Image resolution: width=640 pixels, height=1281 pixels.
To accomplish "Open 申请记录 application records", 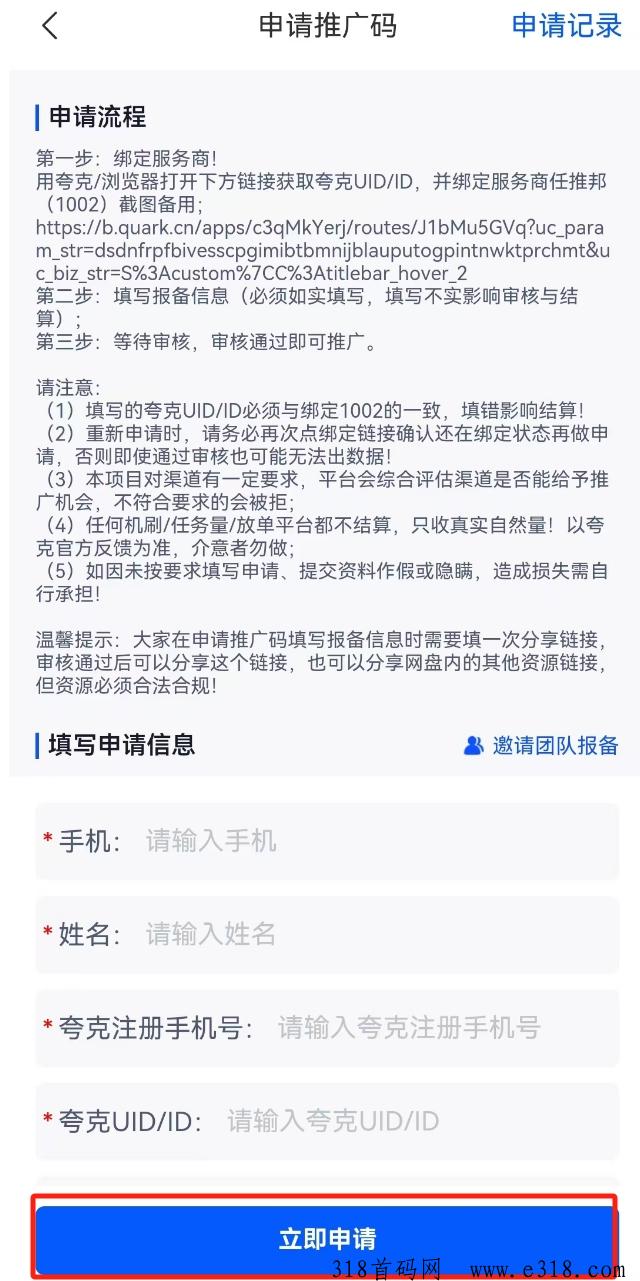I will (x=567, y=26).
